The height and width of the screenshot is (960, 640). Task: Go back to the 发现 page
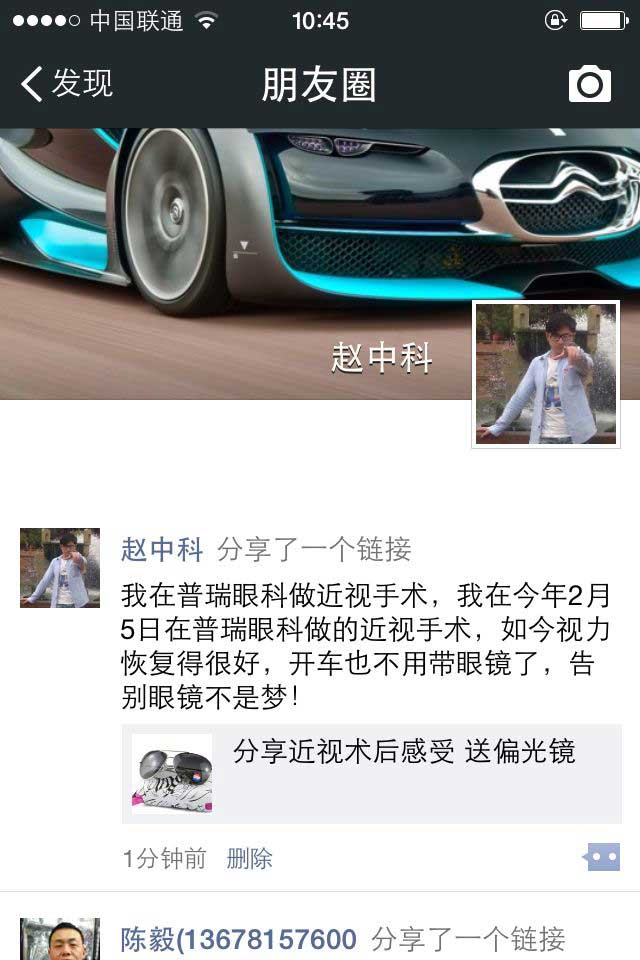coord(66,84)
